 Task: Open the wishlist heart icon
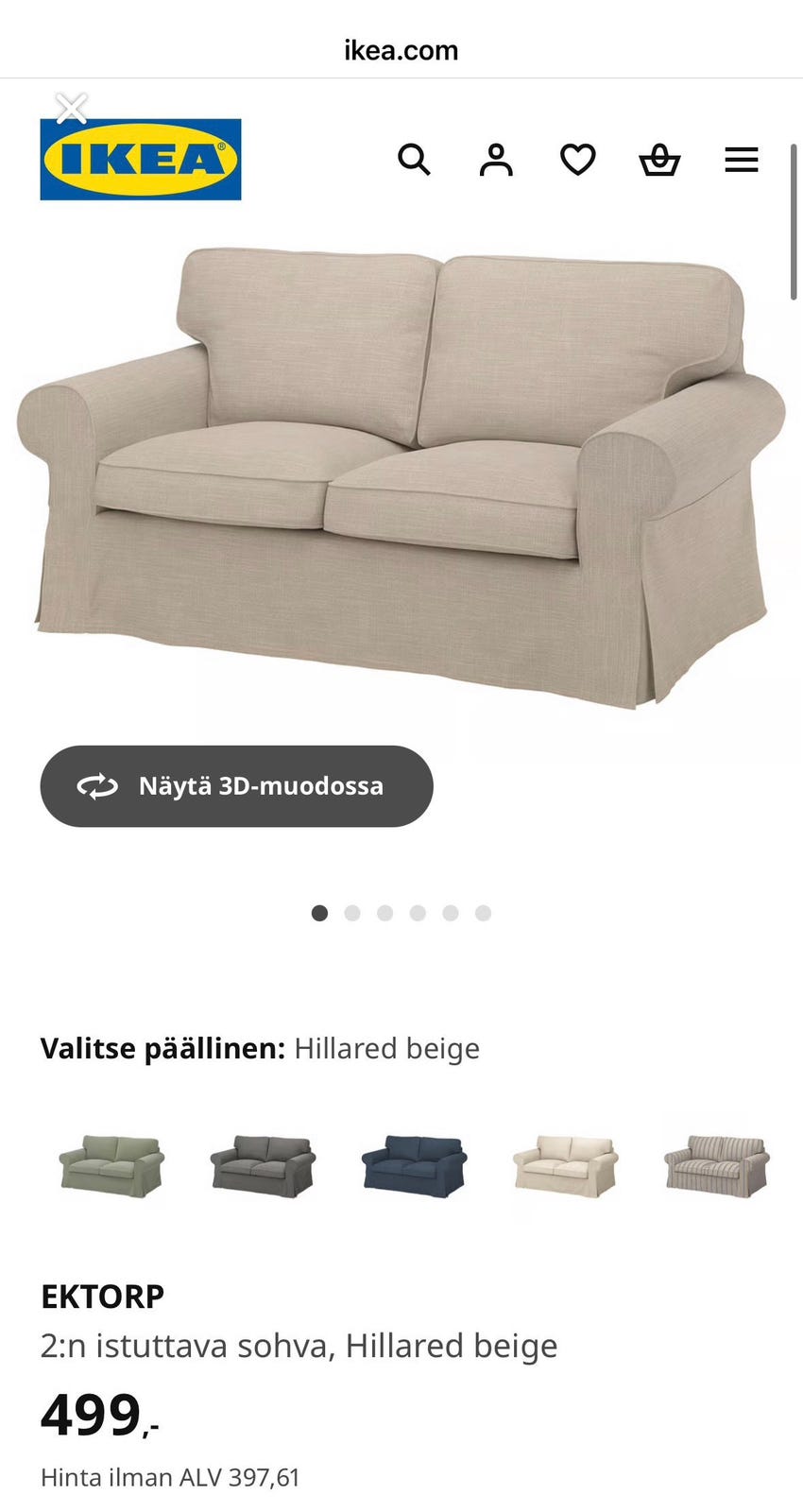pos(577,160)
